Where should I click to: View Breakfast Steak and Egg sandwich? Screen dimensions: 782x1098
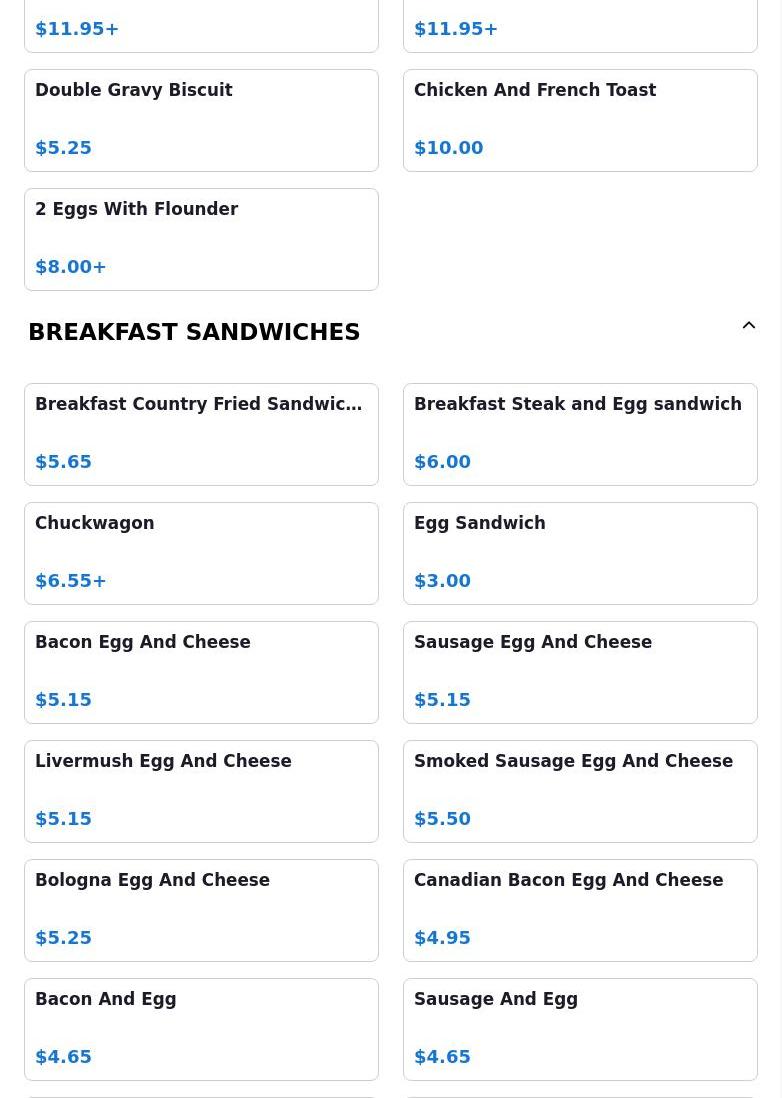580,434
